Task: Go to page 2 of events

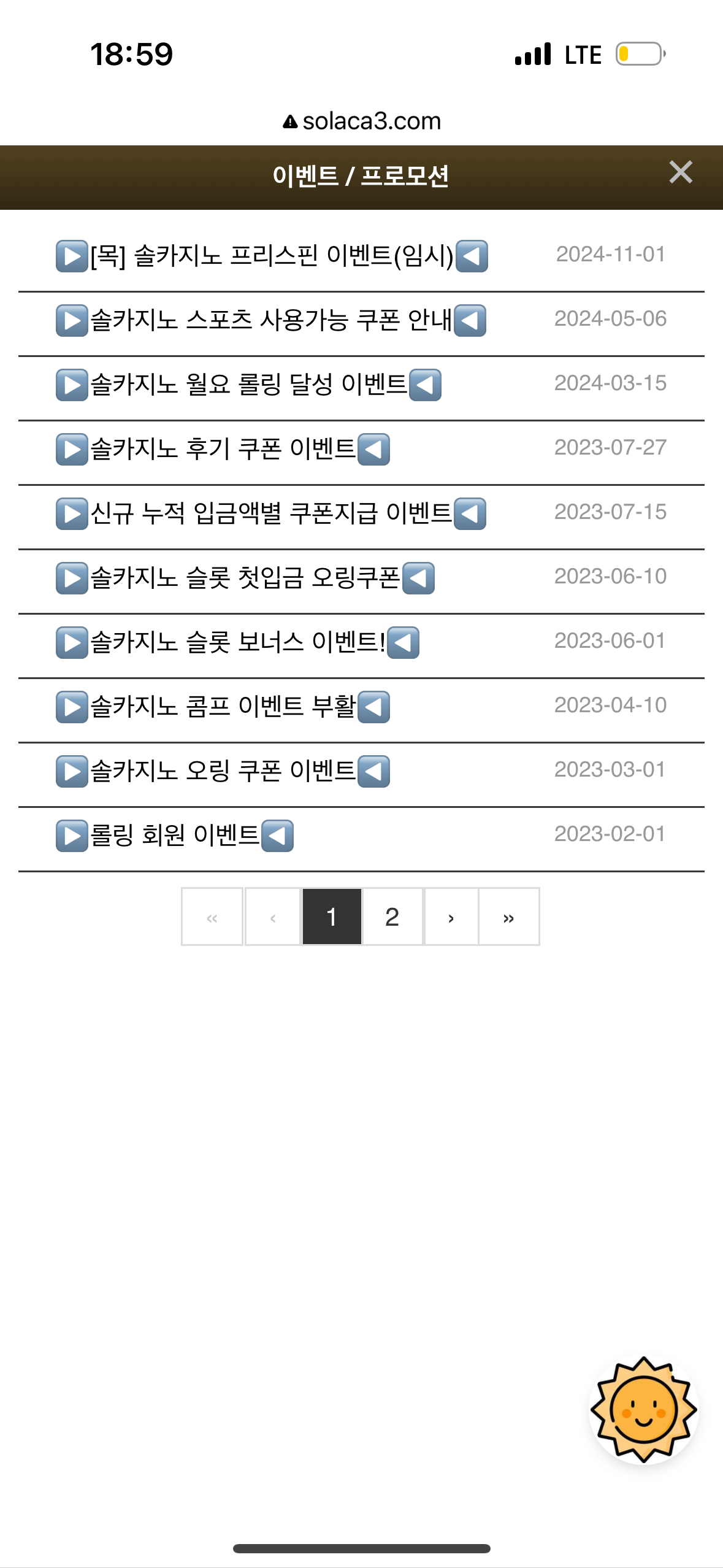Action: pos(392,917)
